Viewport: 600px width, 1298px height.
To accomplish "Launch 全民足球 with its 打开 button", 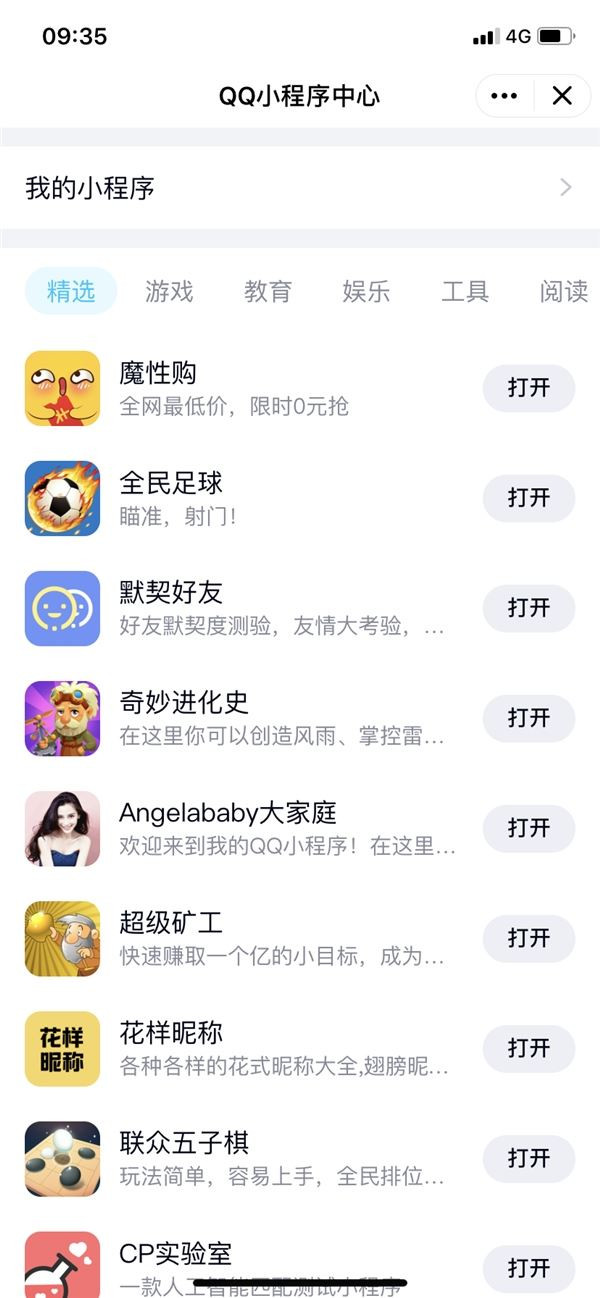I will pos(529,498).
